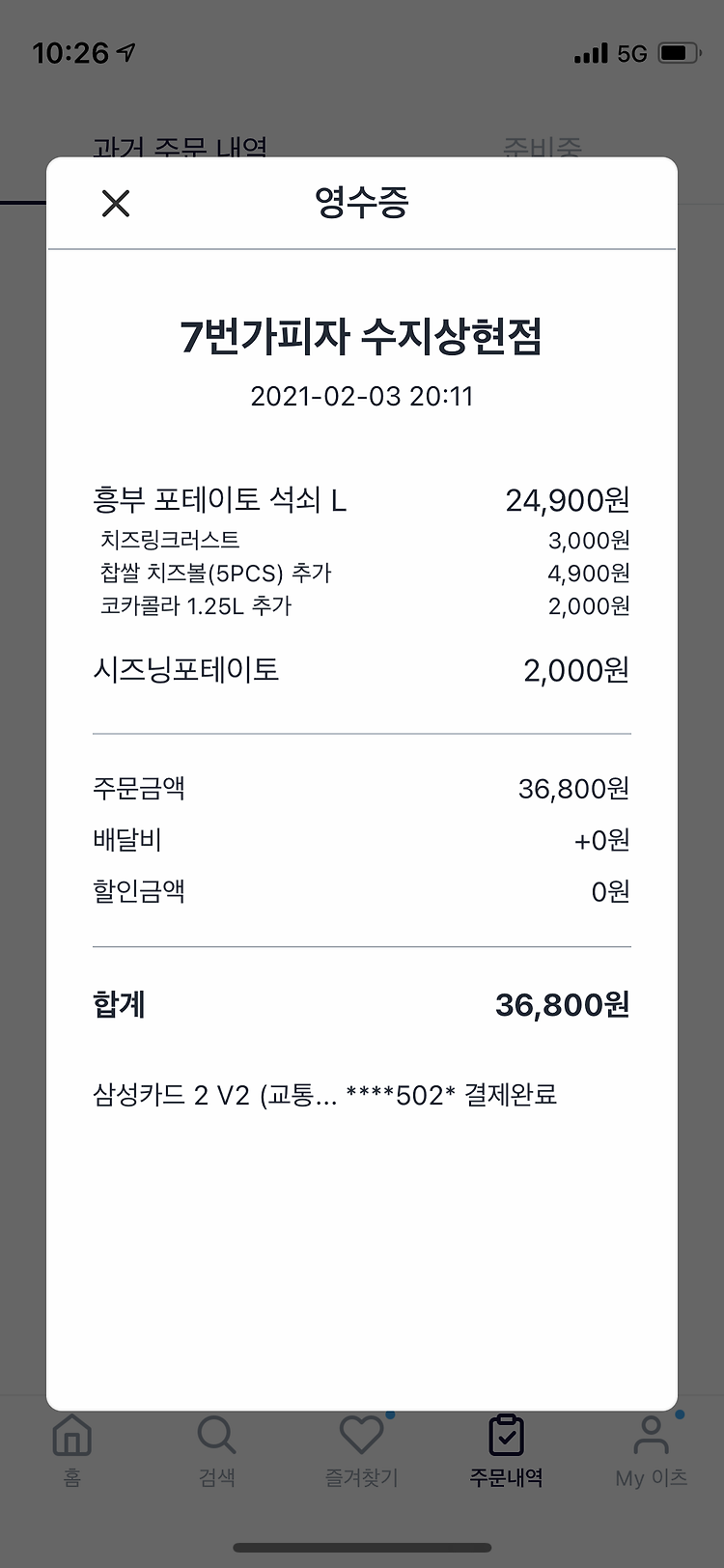Select the 주문내역 tab
Image resolution: width=724 pixels, height=1568 pixels.
506,1451
